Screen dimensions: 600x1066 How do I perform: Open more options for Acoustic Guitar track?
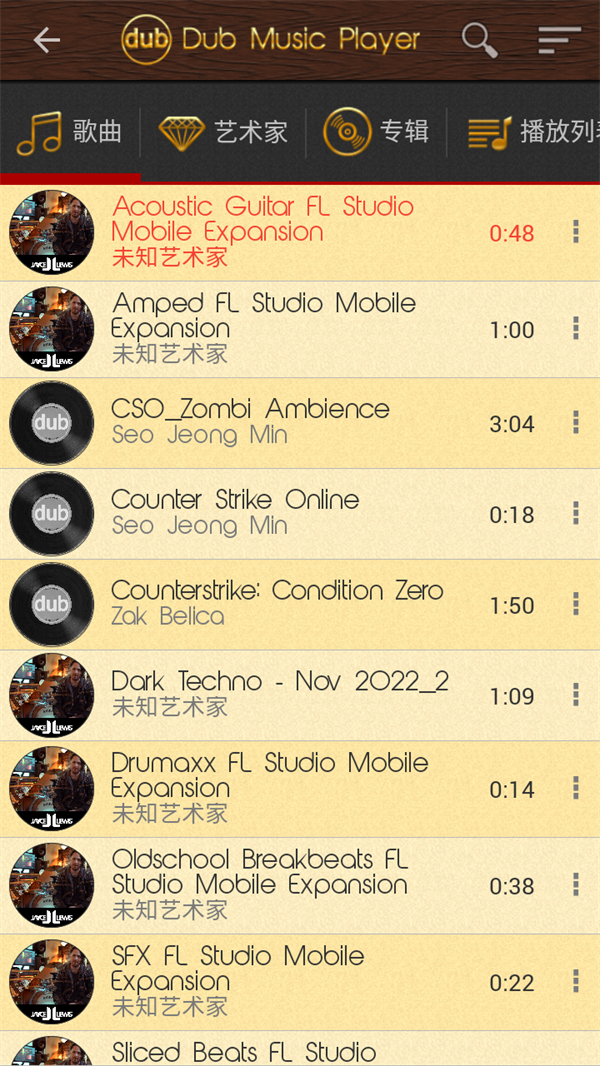tap(576, 232)
